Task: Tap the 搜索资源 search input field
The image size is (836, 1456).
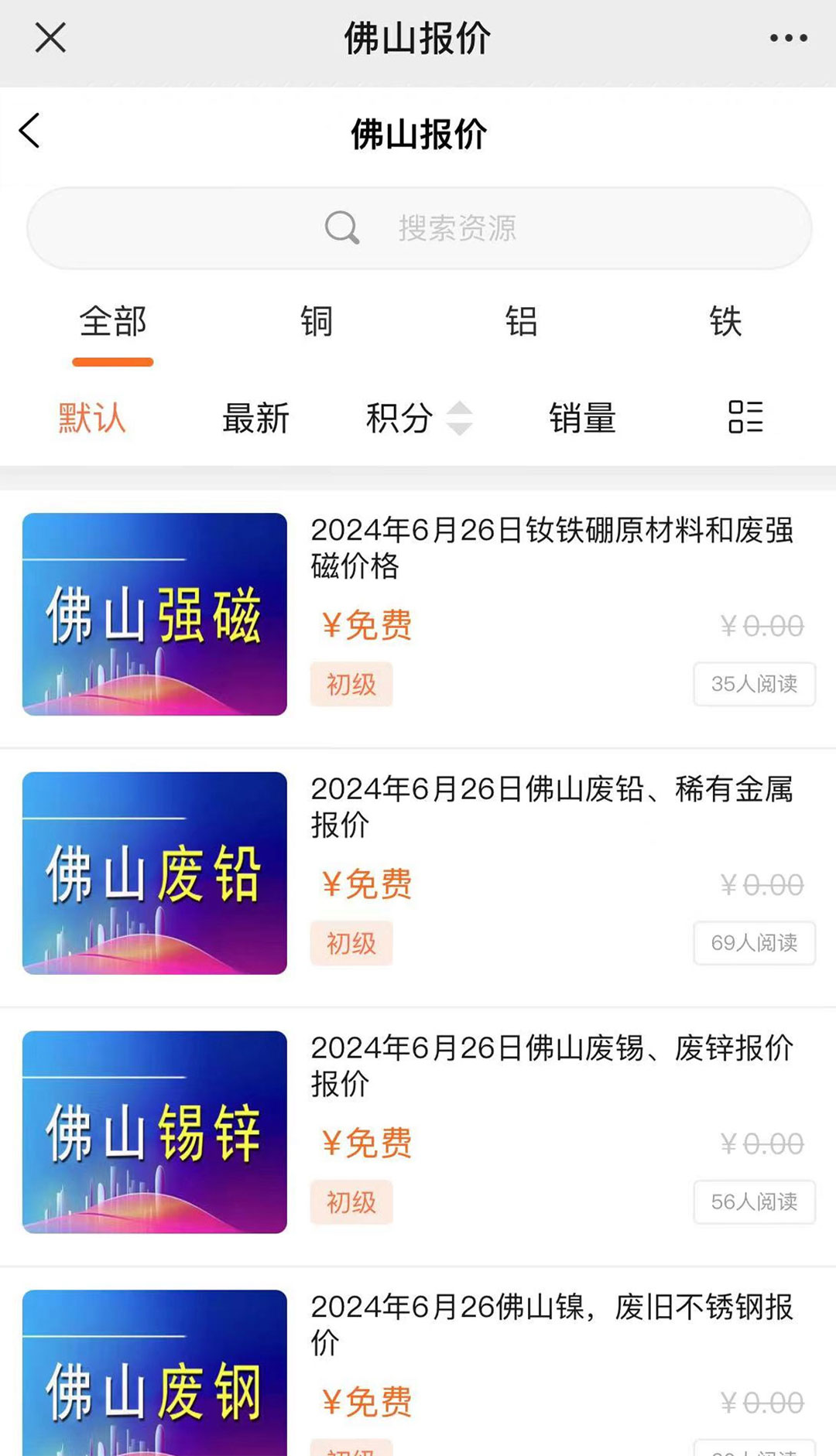Action: pos(457,227)
